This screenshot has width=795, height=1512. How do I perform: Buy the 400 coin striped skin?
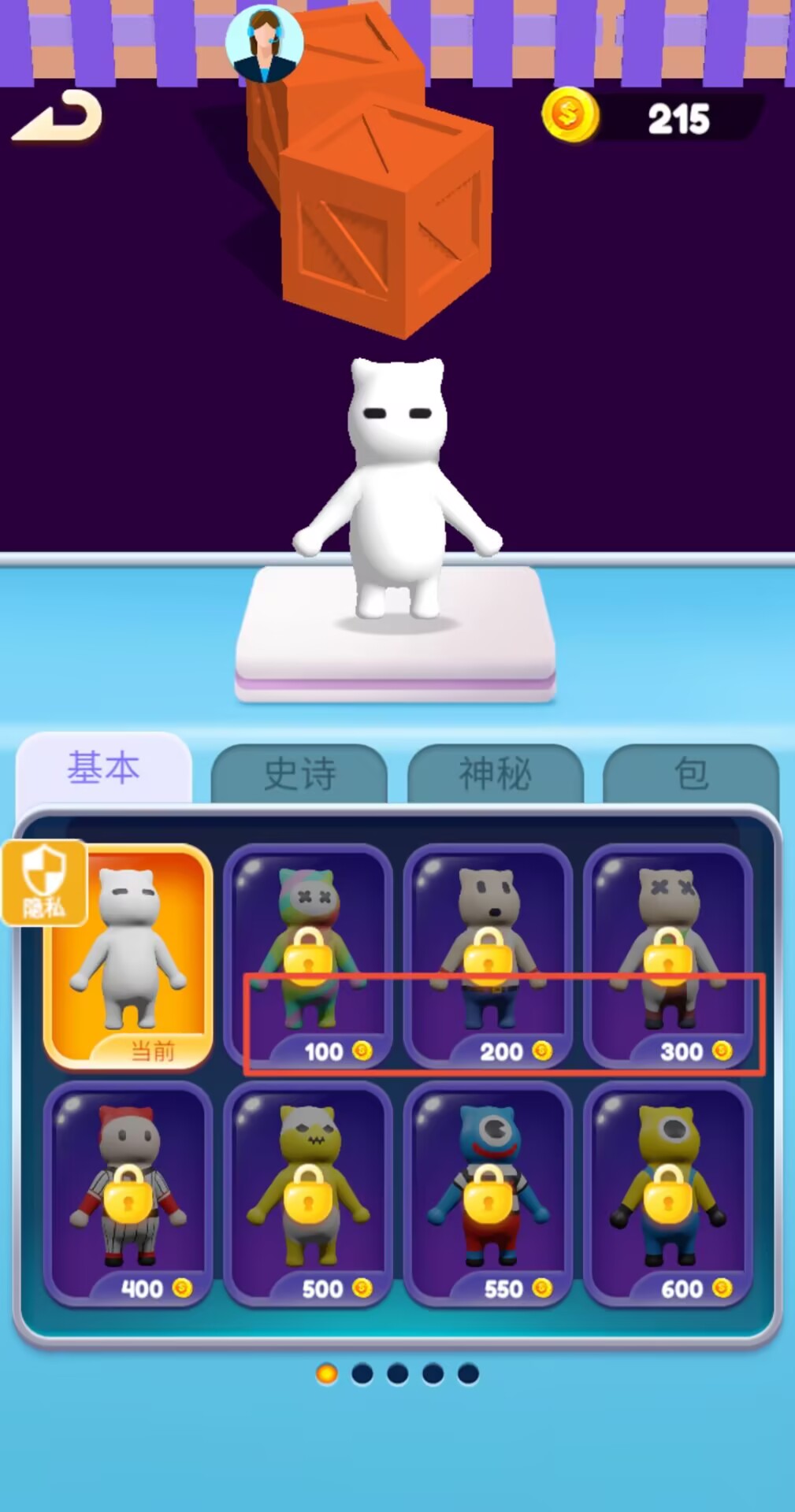[128, 1195]
